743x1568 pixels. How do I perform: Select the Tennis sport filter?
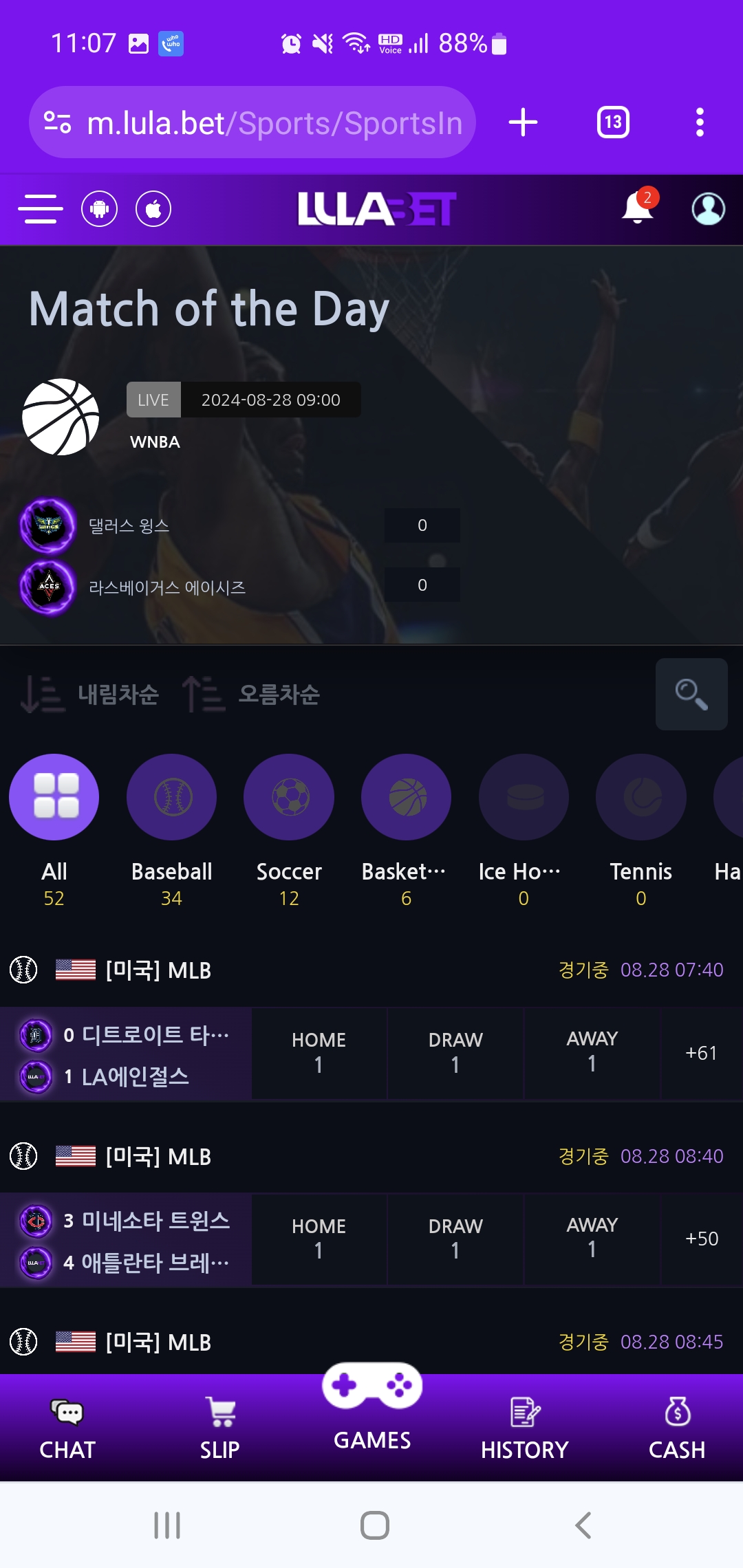[x=640, y=798]
